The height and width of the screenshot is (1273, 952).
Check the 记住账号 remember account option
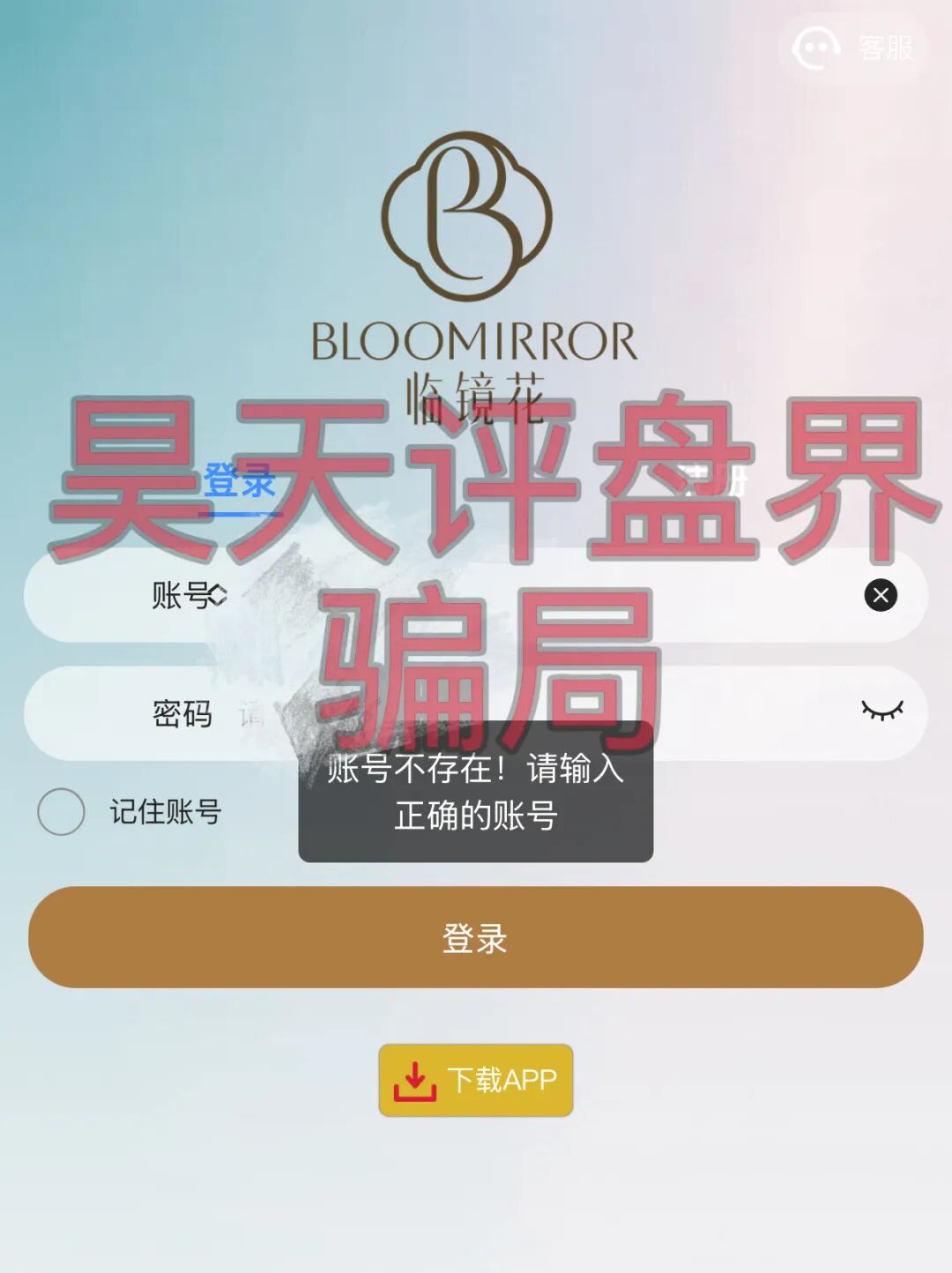(x=62, y=812)
